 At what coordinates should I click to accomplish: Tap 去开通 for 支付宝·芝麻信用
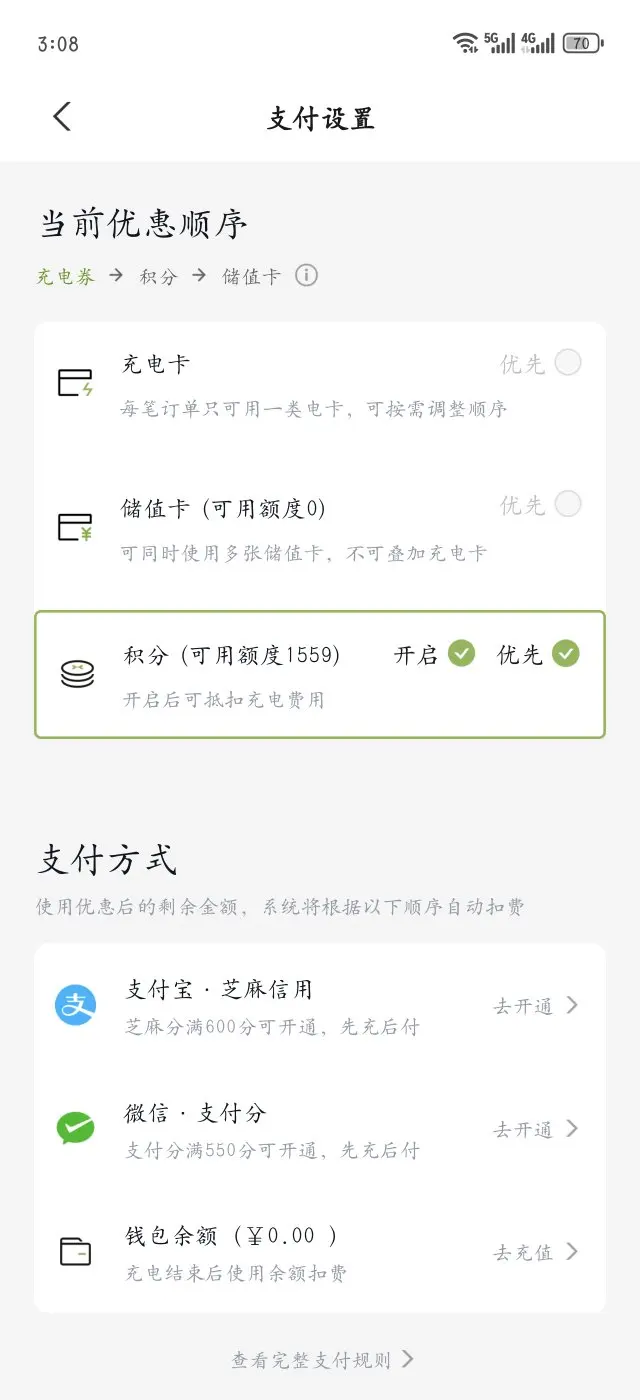click(x=536, y=1006)
